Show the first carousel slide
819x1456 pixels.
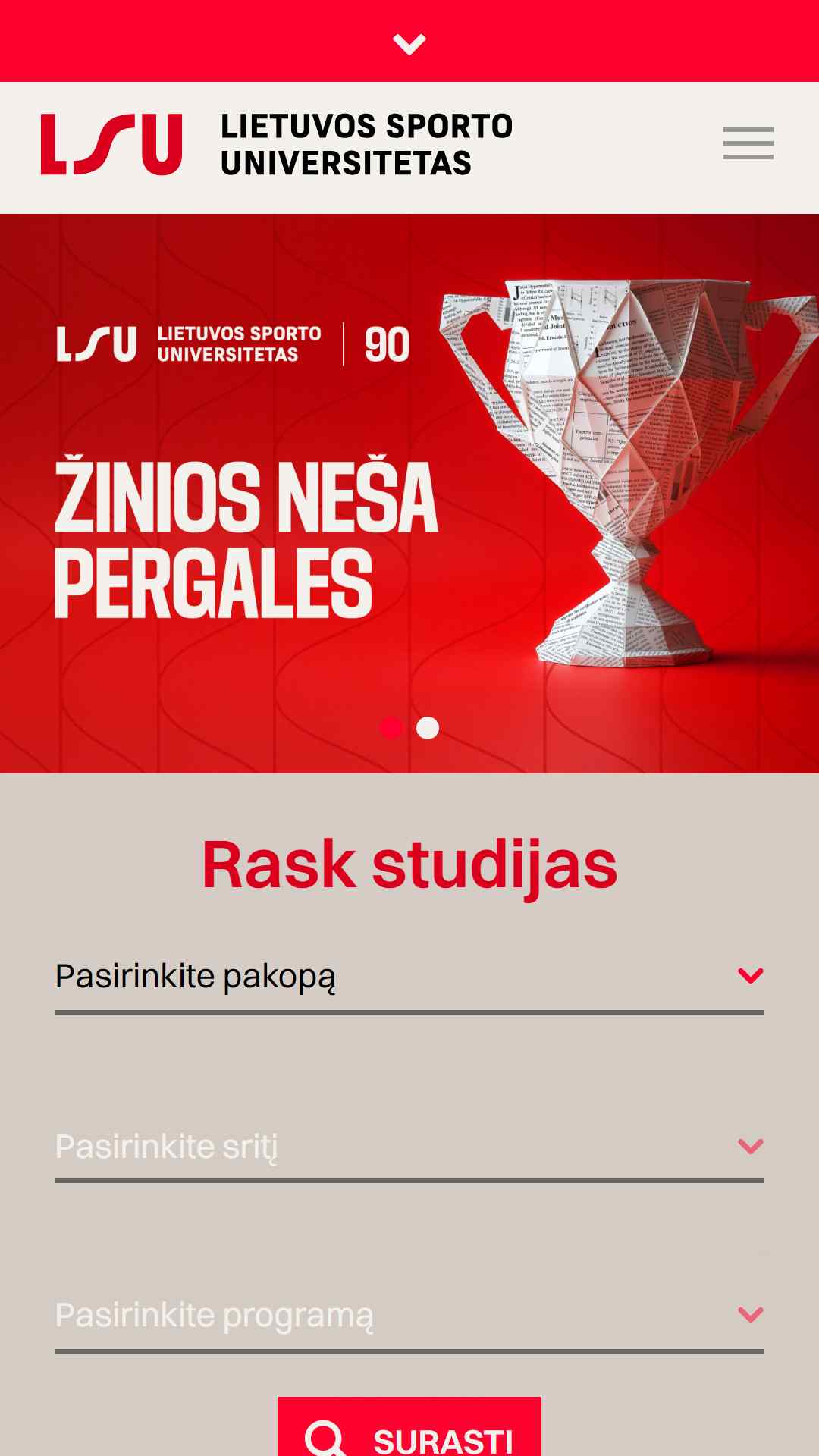(391, 728)
